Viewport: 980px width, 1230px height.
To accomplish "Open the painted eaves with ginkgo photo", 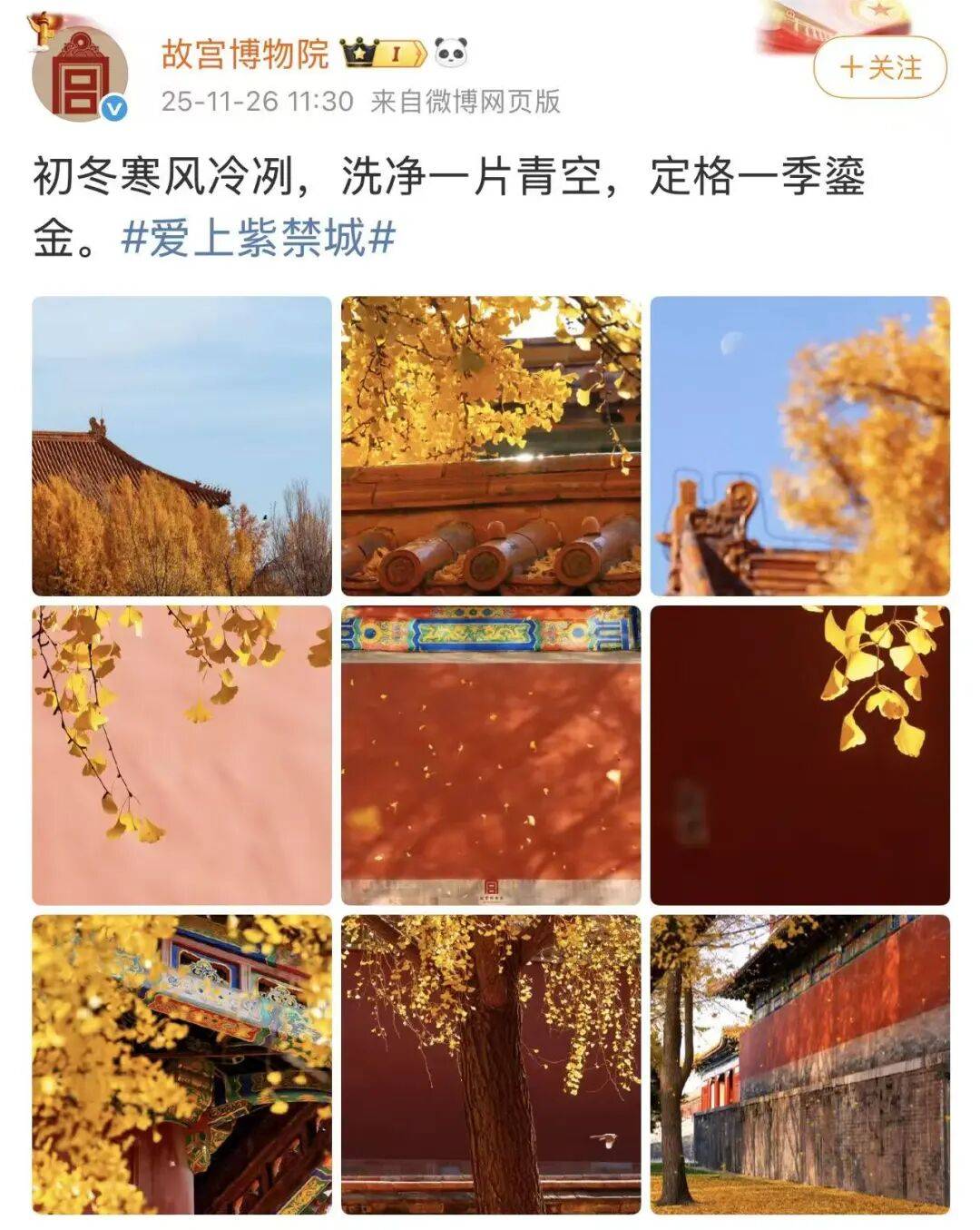I will click(181, 1064).
